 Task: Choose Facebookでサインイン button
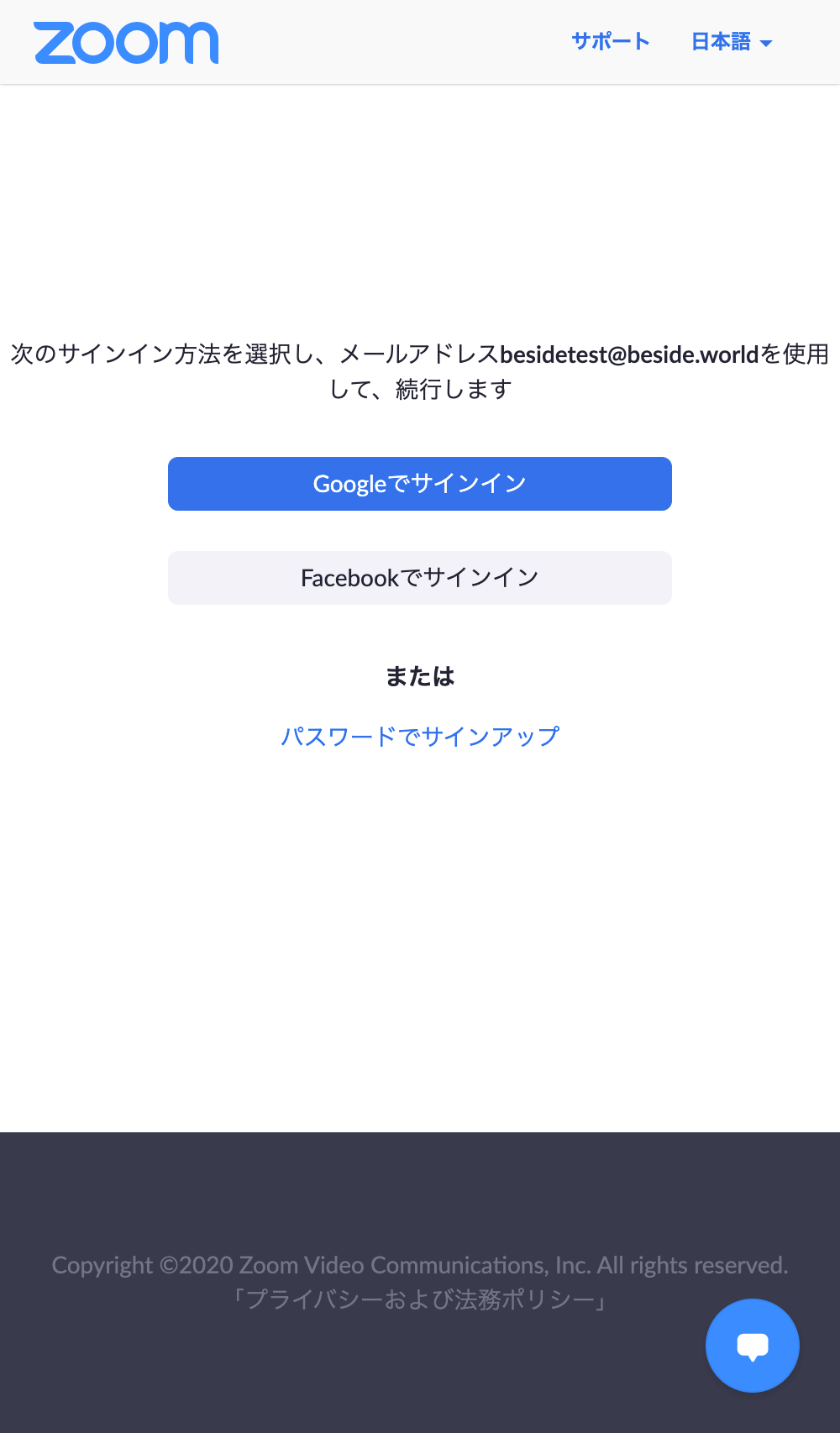tap(420, 578)
